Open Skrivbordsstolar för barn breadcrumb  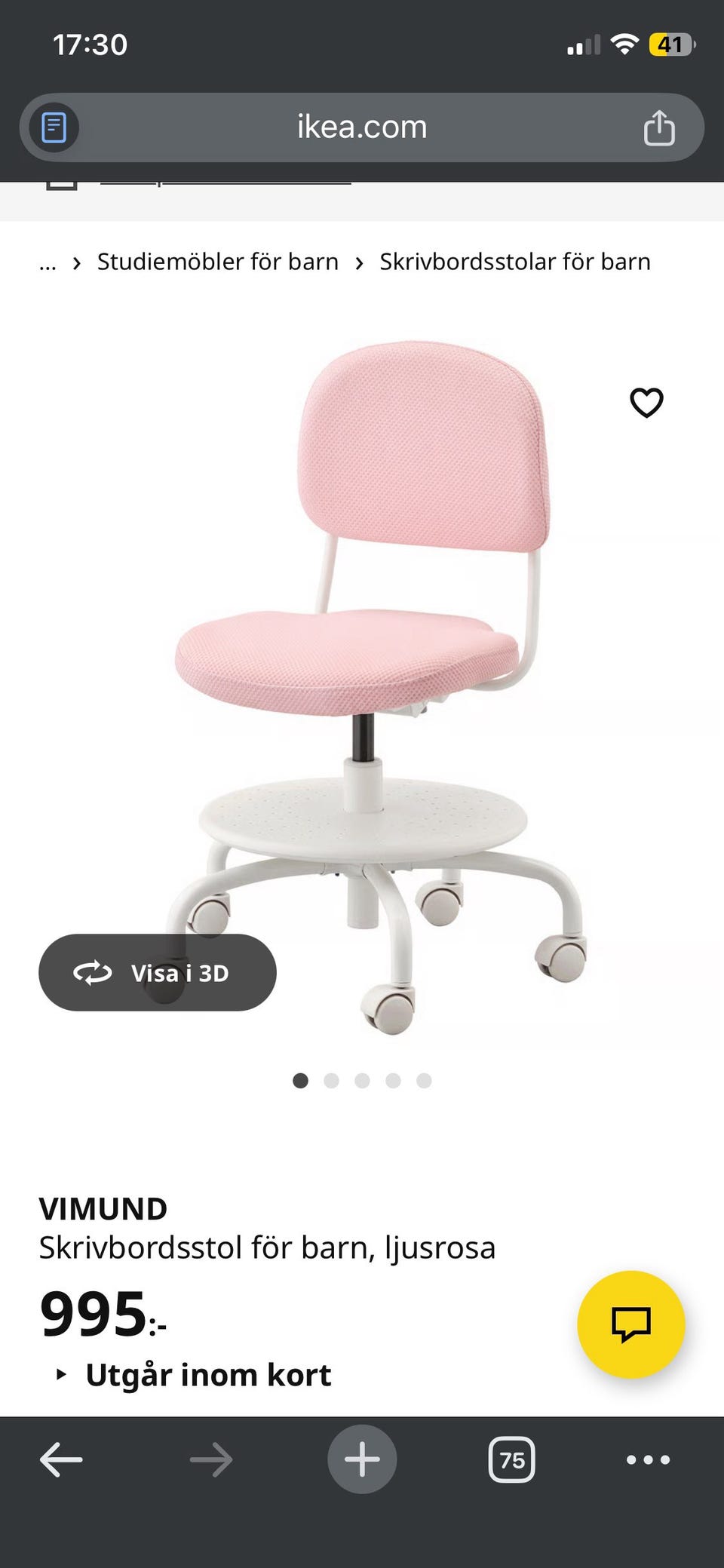514,262
